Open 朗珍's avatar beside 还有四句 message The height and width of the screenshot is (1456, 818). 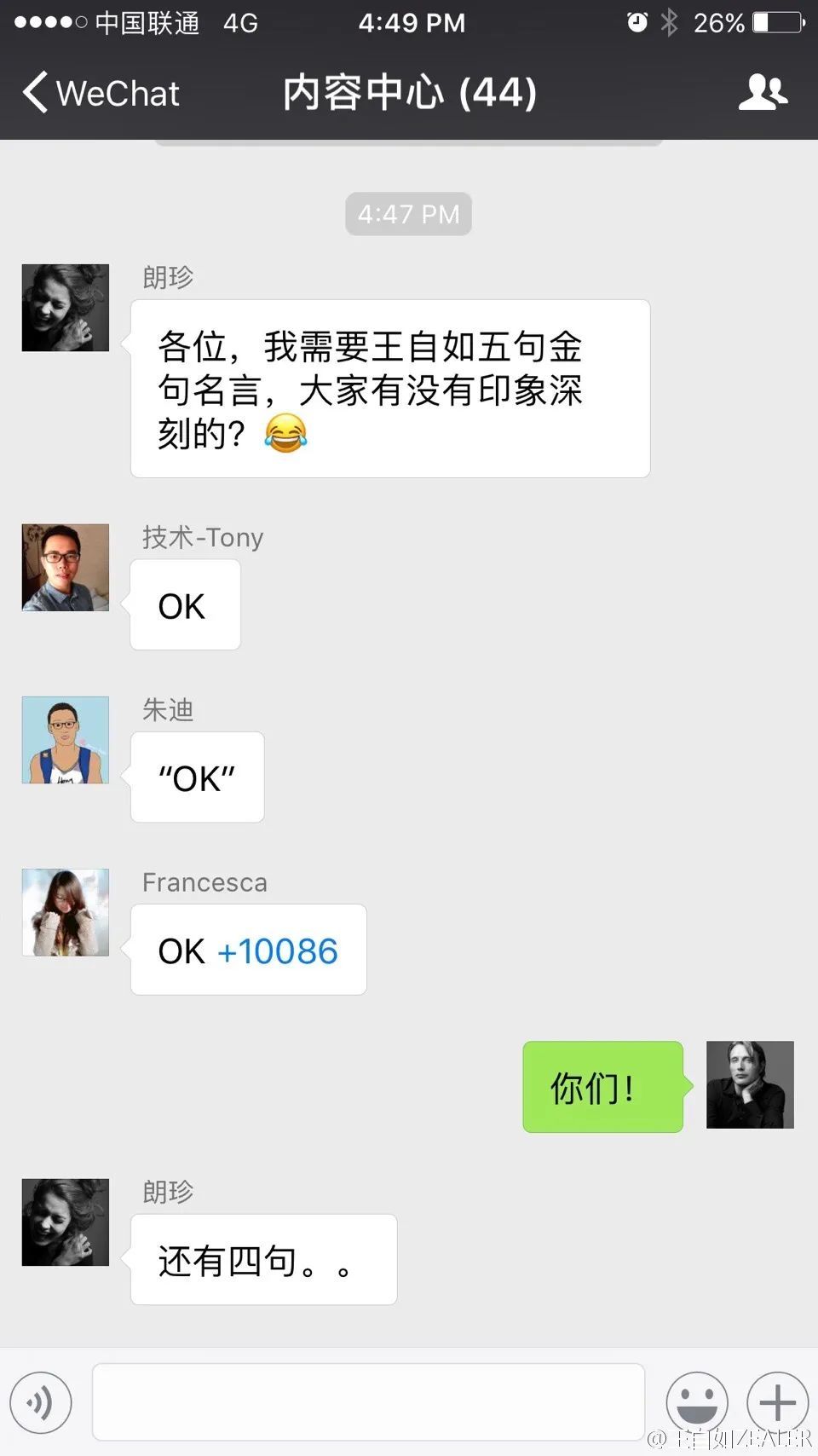pos(66,1222)
